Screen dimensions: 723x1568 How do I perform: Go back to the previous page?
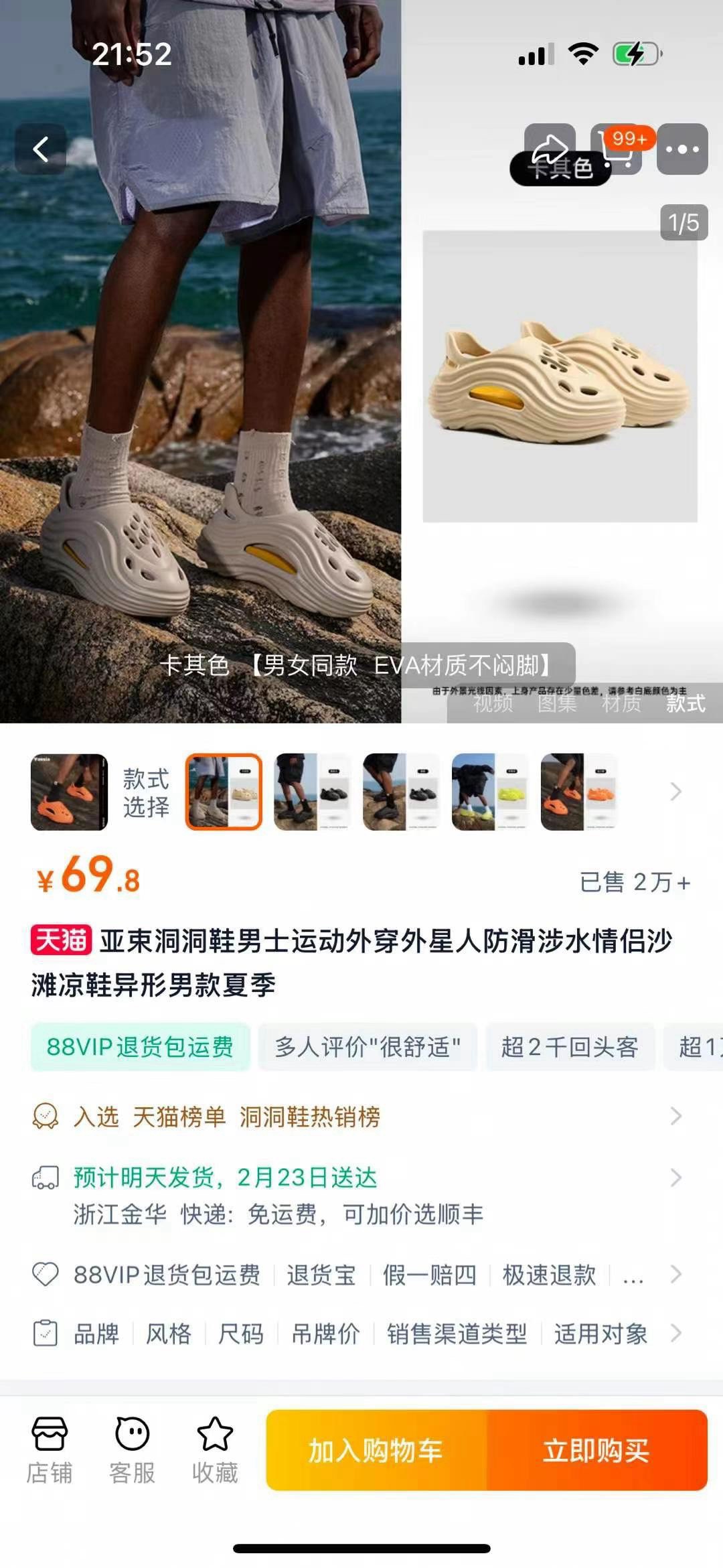click(x=41, y=149)
